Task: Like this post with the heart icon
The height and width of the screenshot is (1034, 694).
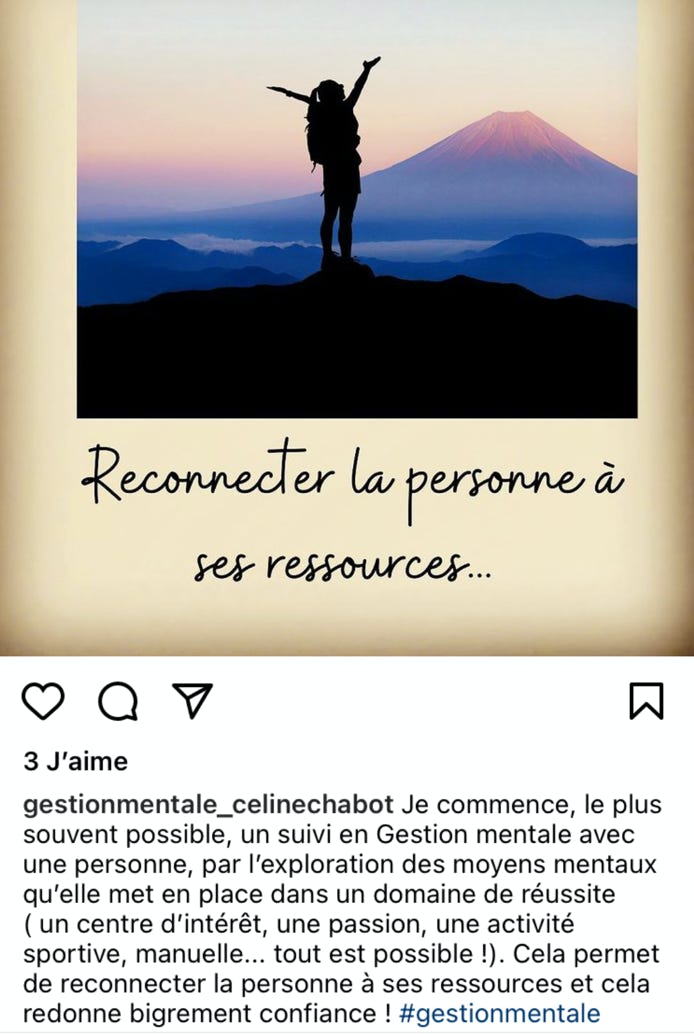Action: pos(43,701)
